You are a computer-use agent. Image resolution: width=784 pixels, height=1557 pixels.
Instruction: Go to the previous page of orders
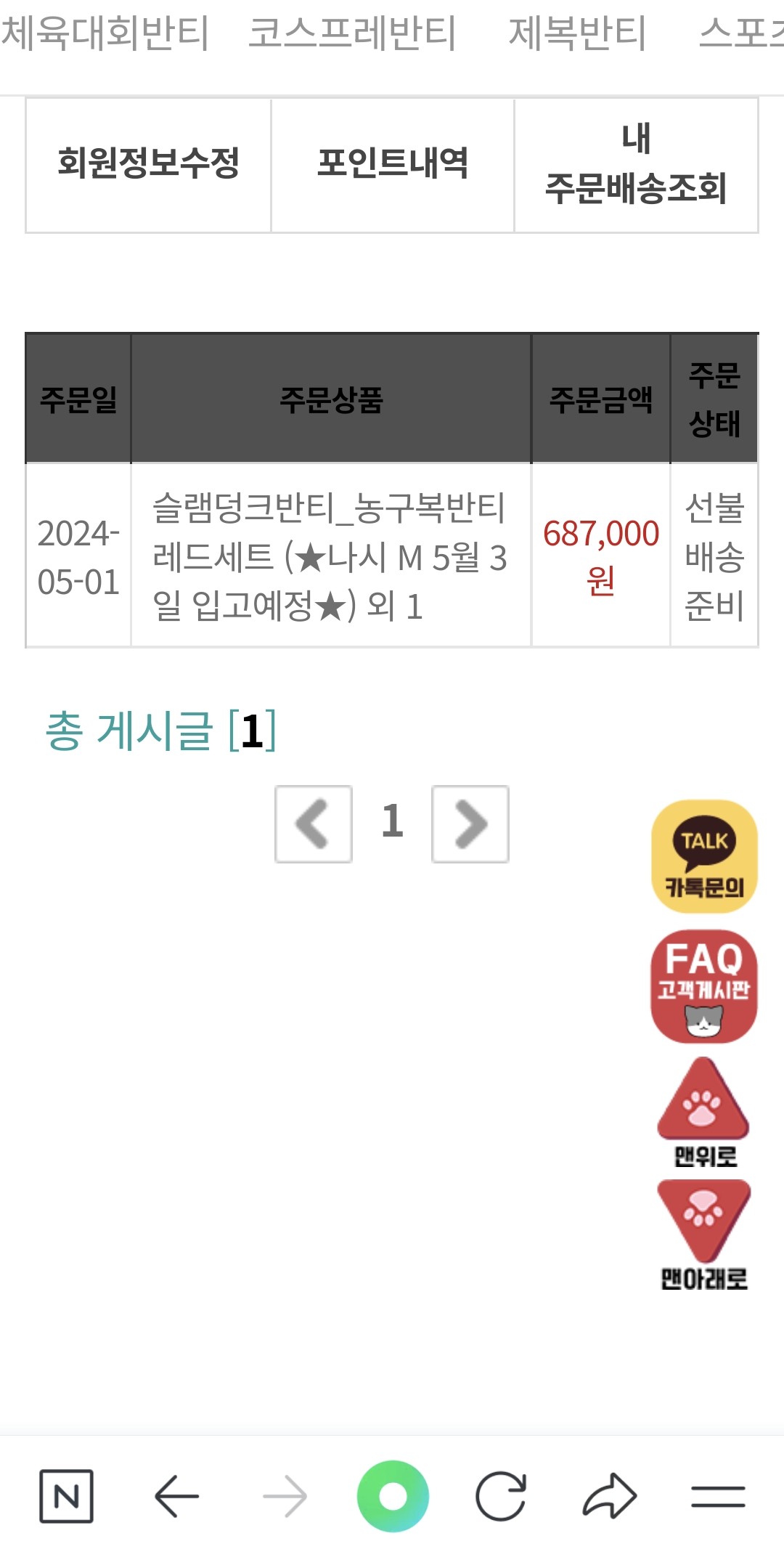point(314,824)
